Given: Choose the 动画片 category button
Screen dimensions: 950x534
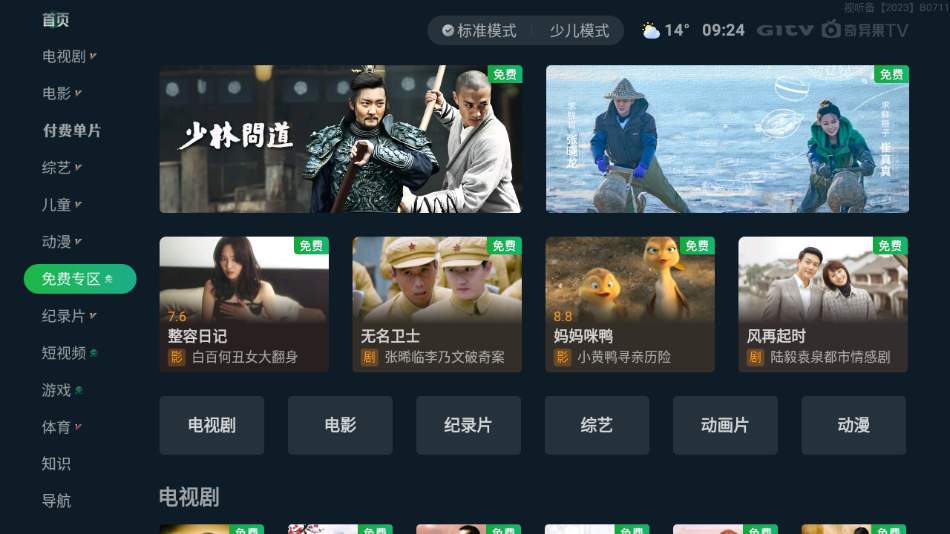Looking at the screenshot, I should pos(725,425).
